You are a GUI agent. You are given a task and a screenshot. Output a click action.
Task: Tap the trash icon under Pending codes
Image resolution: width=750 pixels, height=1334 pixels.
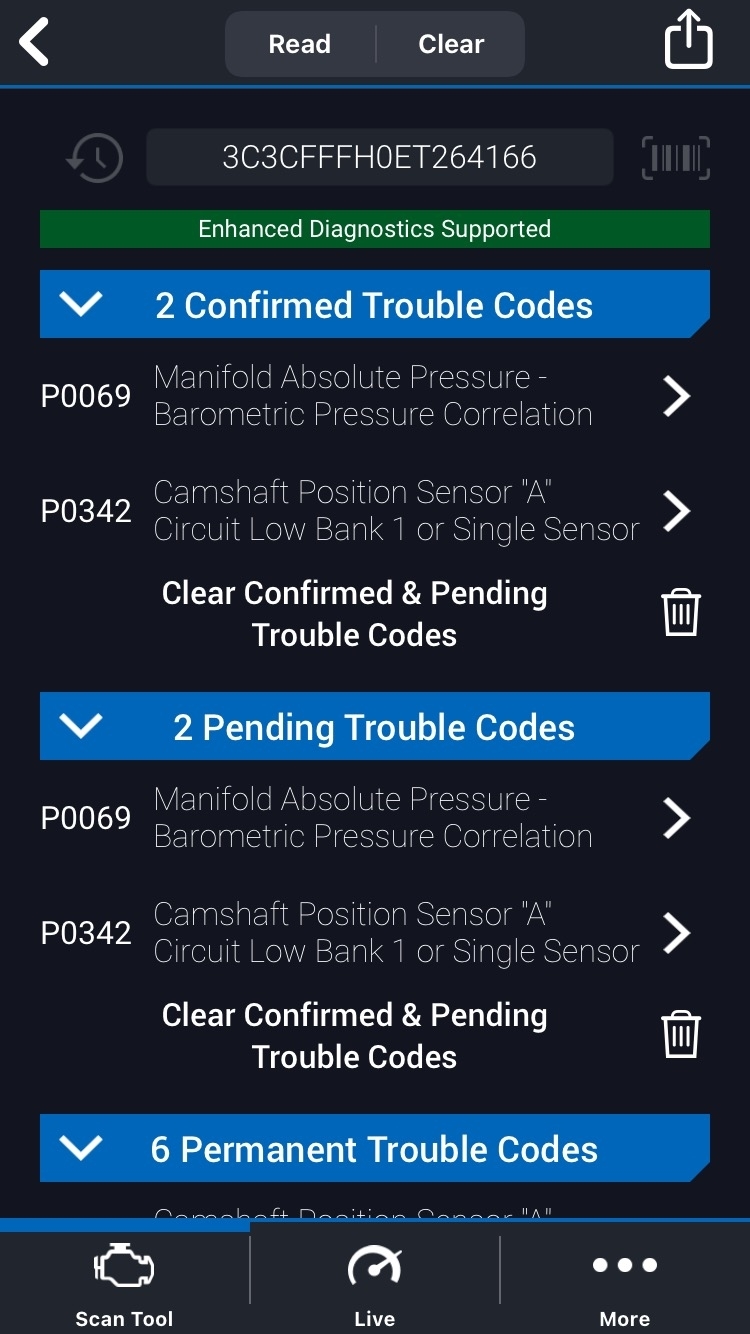[x=680, y=1034]
